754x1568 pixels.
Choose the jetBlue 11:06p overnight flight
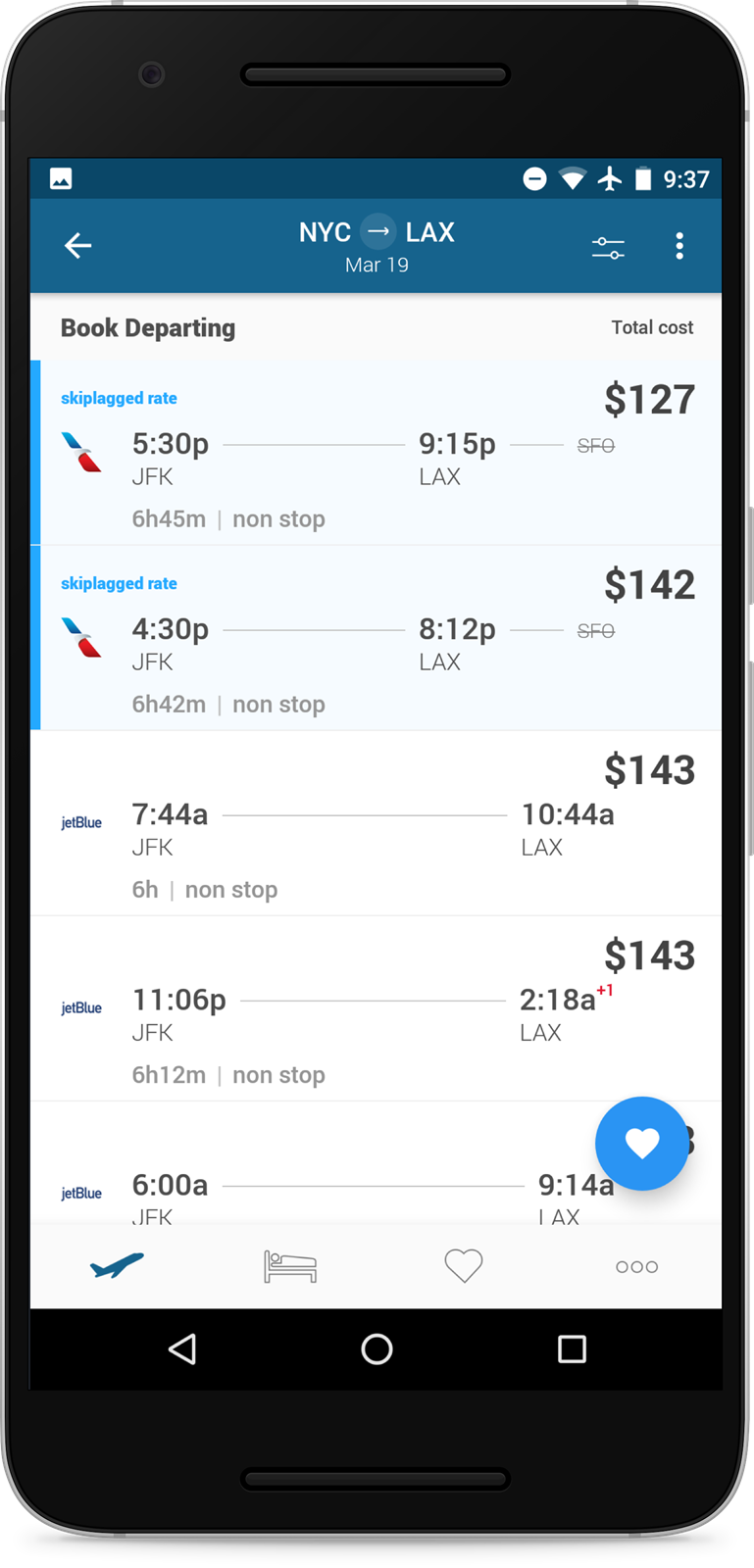point(377,1008)
